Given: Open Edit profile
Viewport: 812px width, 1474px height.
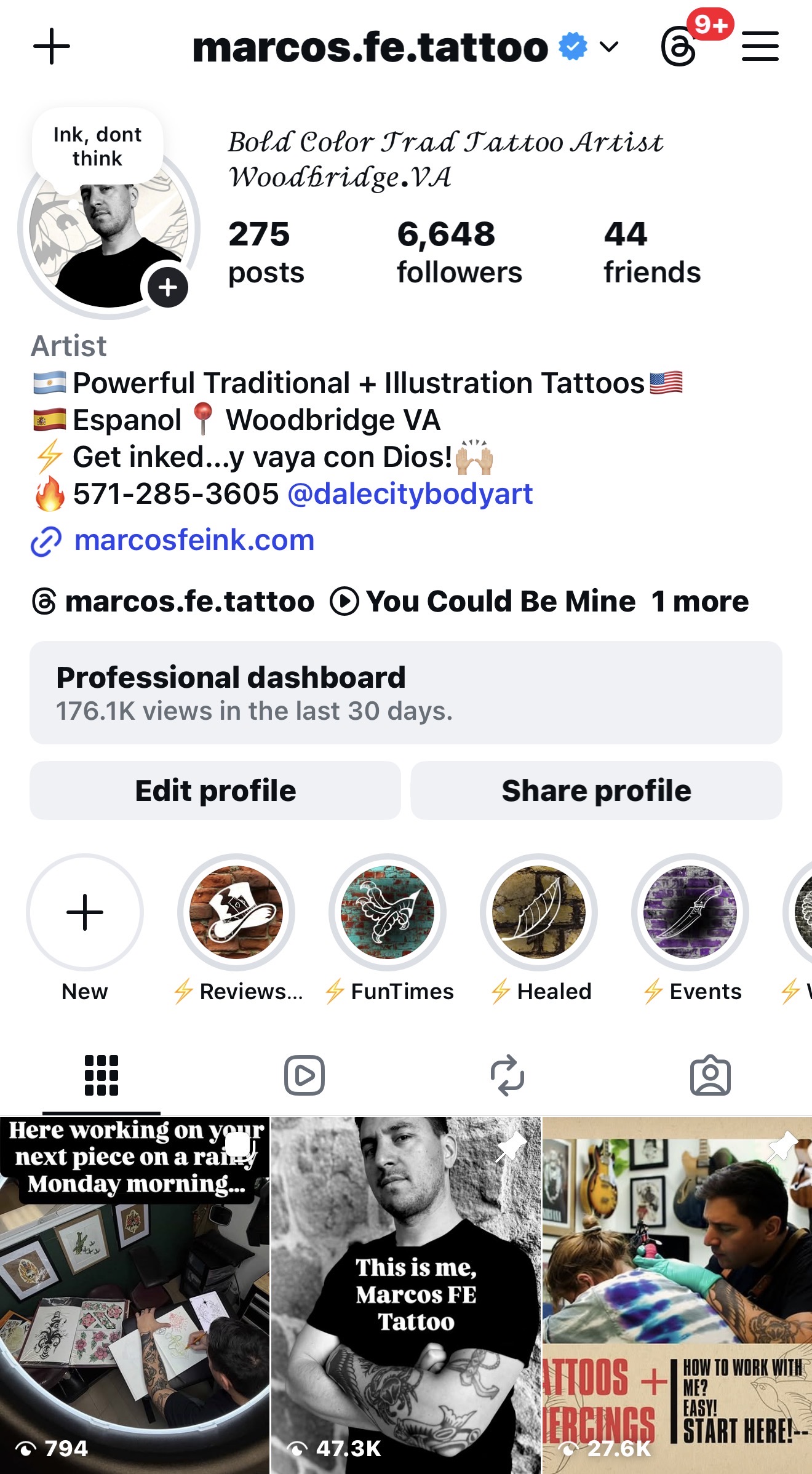Looking at the screenshot, I should [x=215, y=790].
